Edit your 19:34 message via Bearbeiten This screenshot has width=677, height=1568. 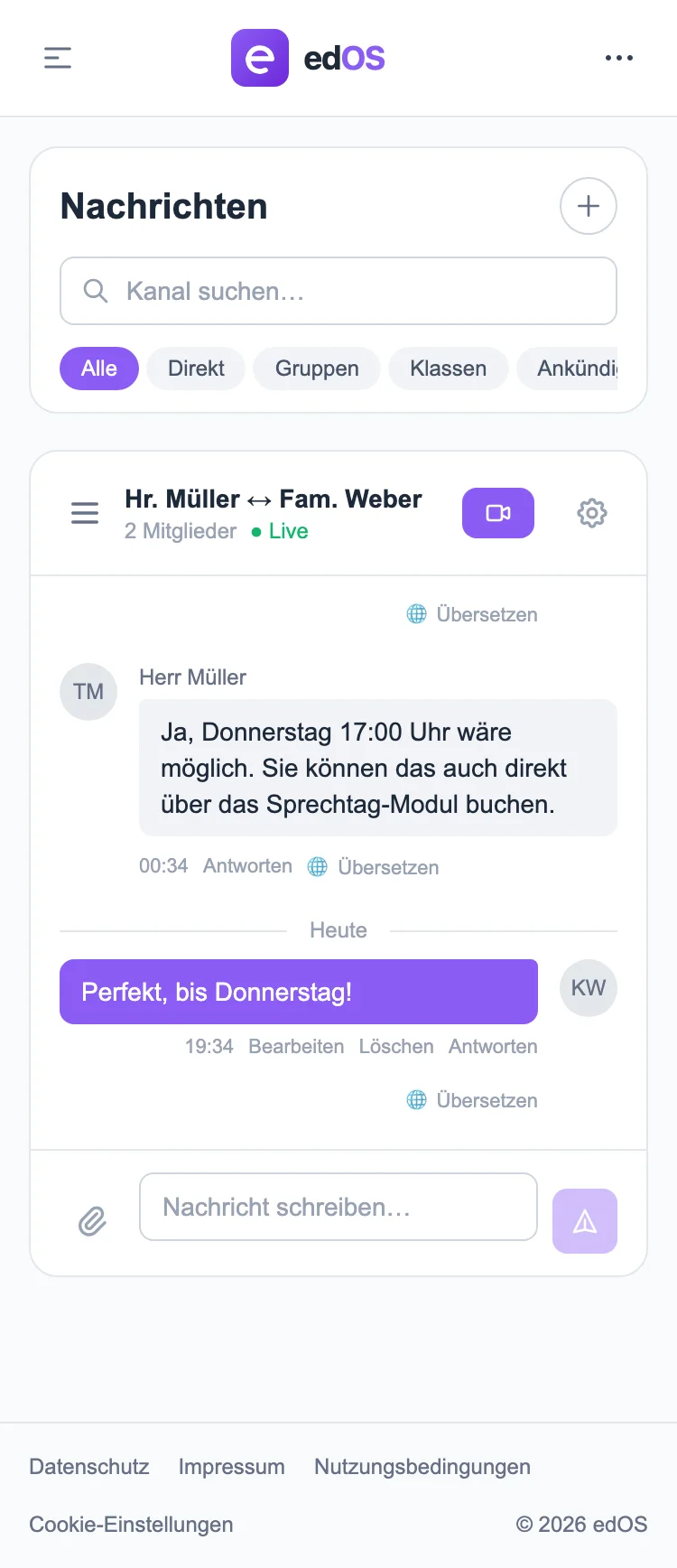pos(296,1046)
